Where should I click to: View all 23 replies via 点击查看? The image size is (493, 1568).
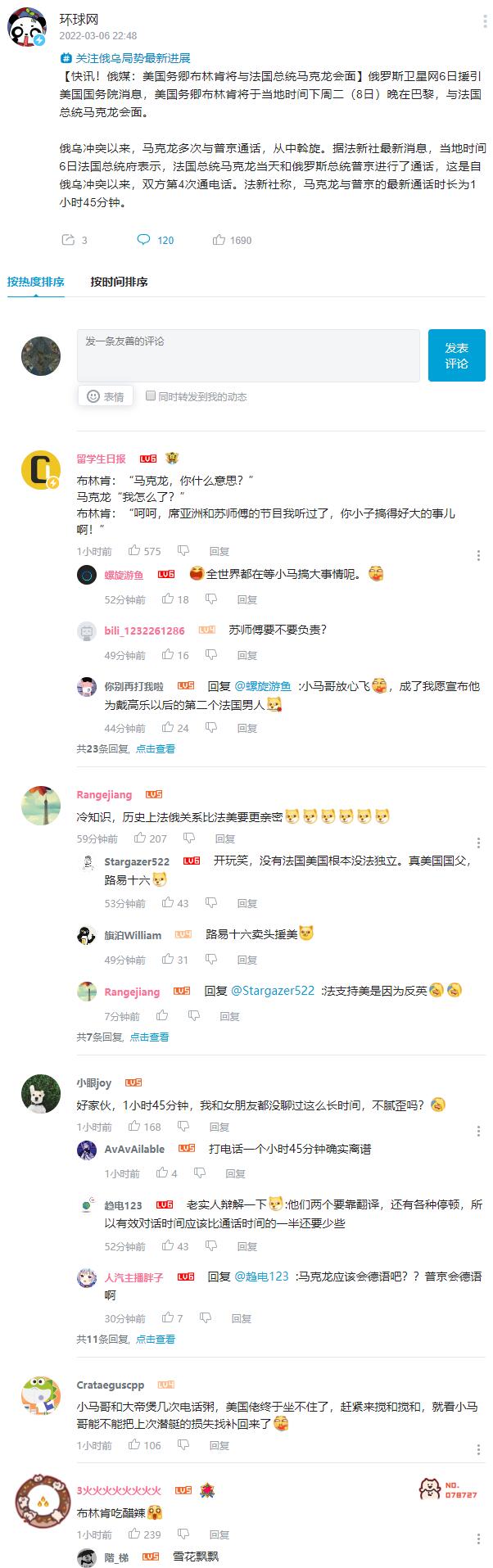pyautogui.click(x=155, y=748)
